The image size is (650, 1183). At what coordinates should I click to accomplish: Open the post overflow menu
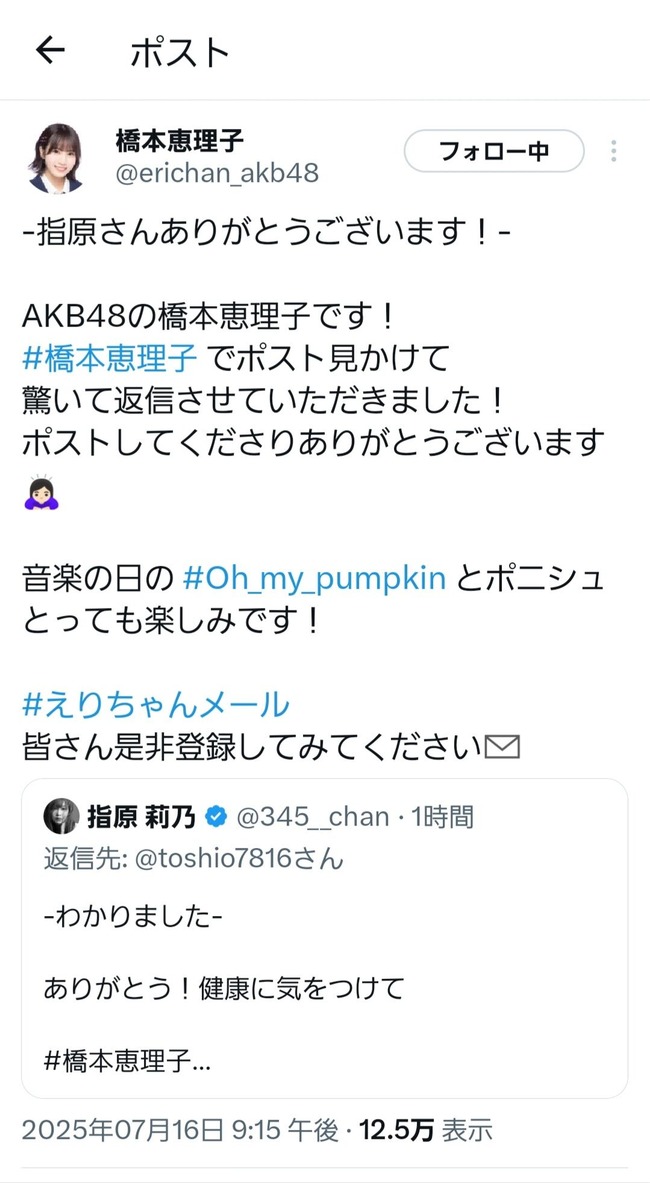pos(613,152)
